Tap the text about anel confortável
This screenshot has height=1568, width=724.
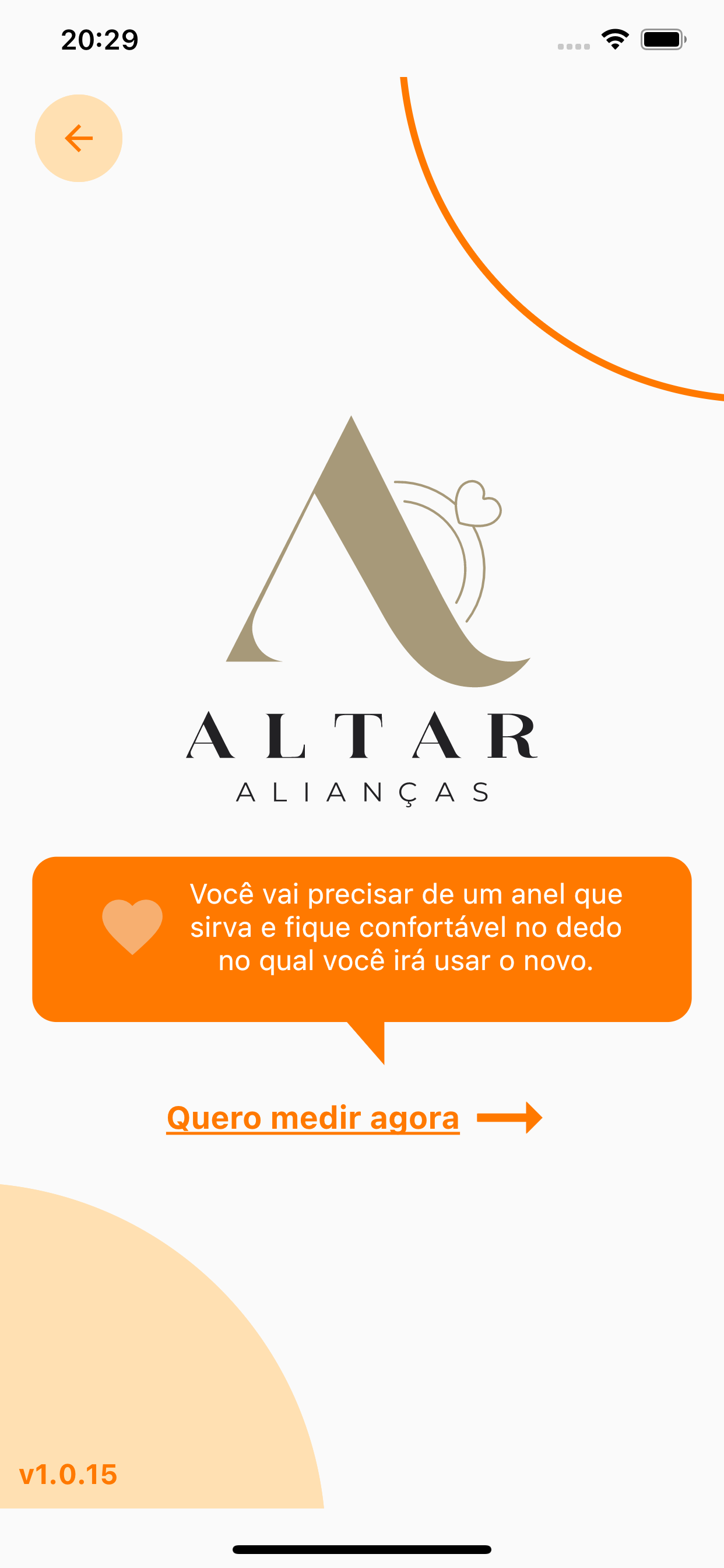(x=406, y=928)
